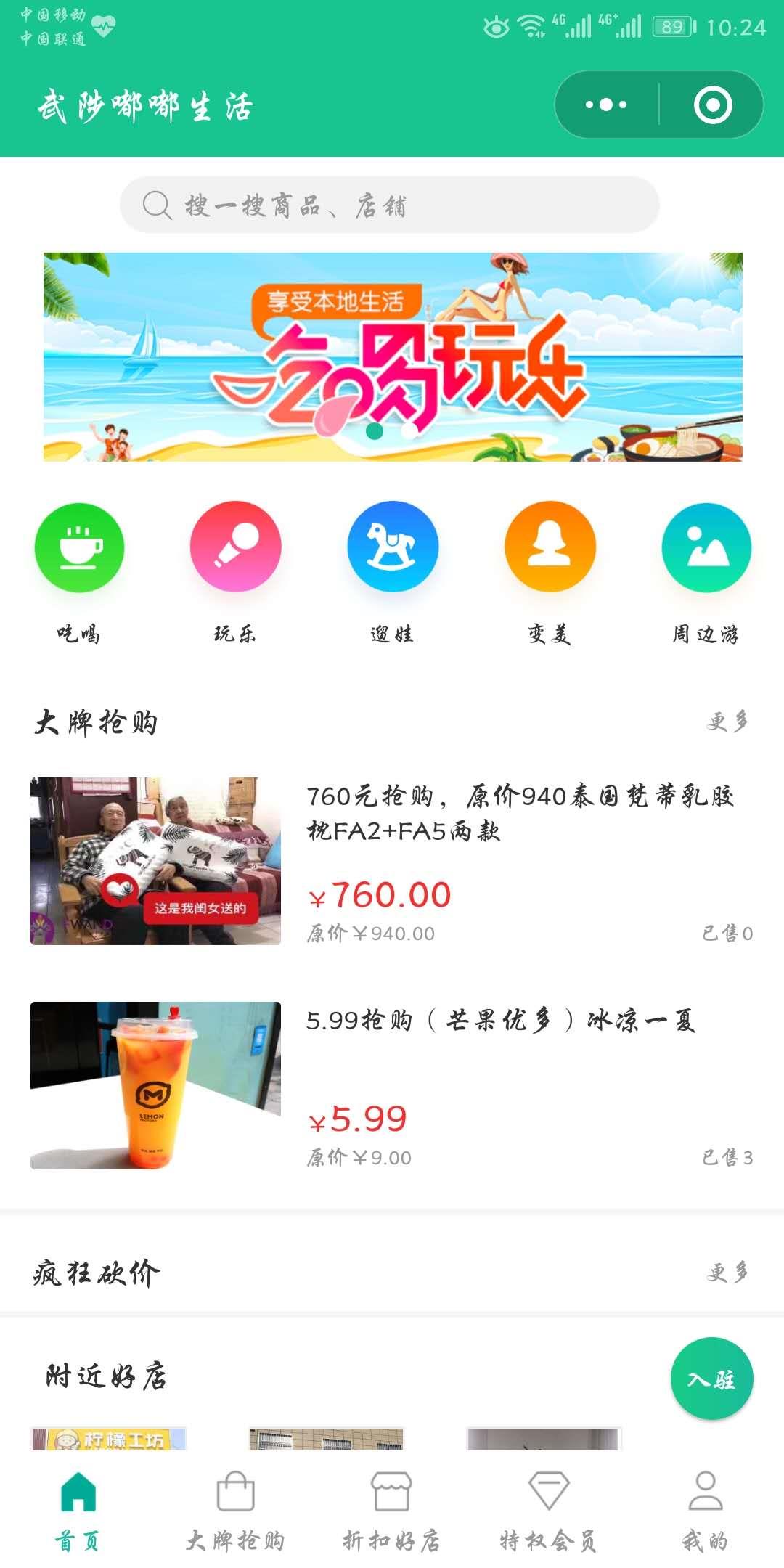
Task: Tap 更多 next to 大牌抢购
Action: 727,722
